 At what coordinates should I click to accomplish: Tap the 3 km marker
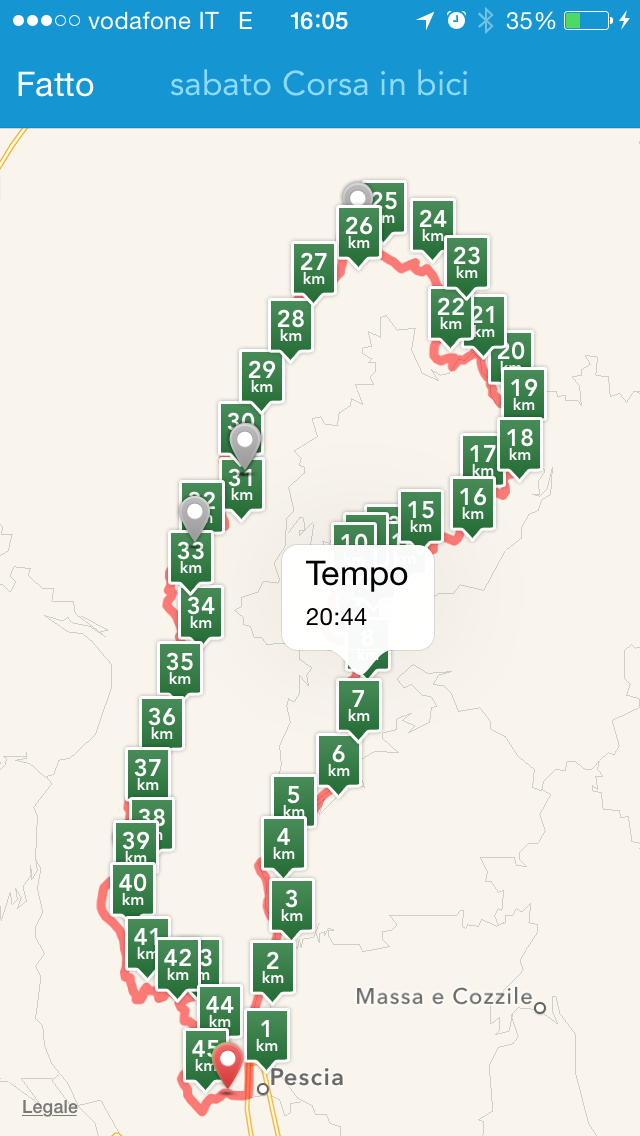[x=291, y=906]
